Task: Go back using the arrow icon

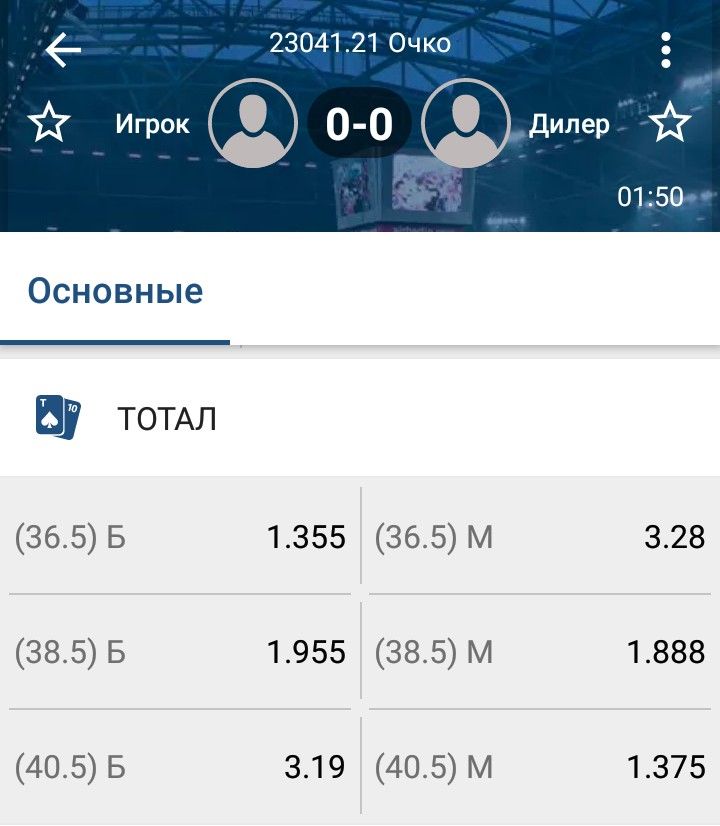Action: (63, 50)
